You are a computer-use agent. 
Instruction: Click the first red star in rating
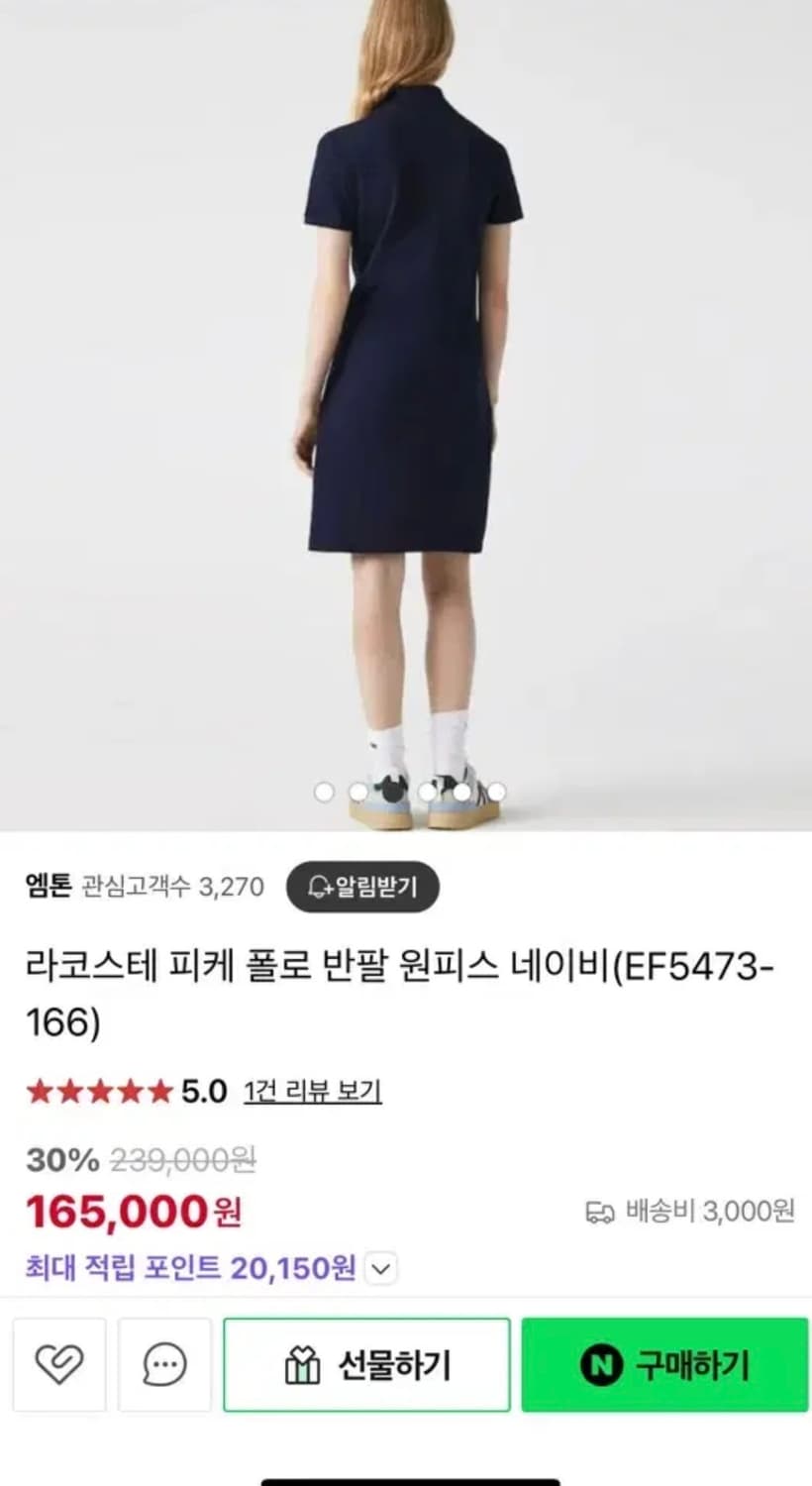coord(40,1093)
